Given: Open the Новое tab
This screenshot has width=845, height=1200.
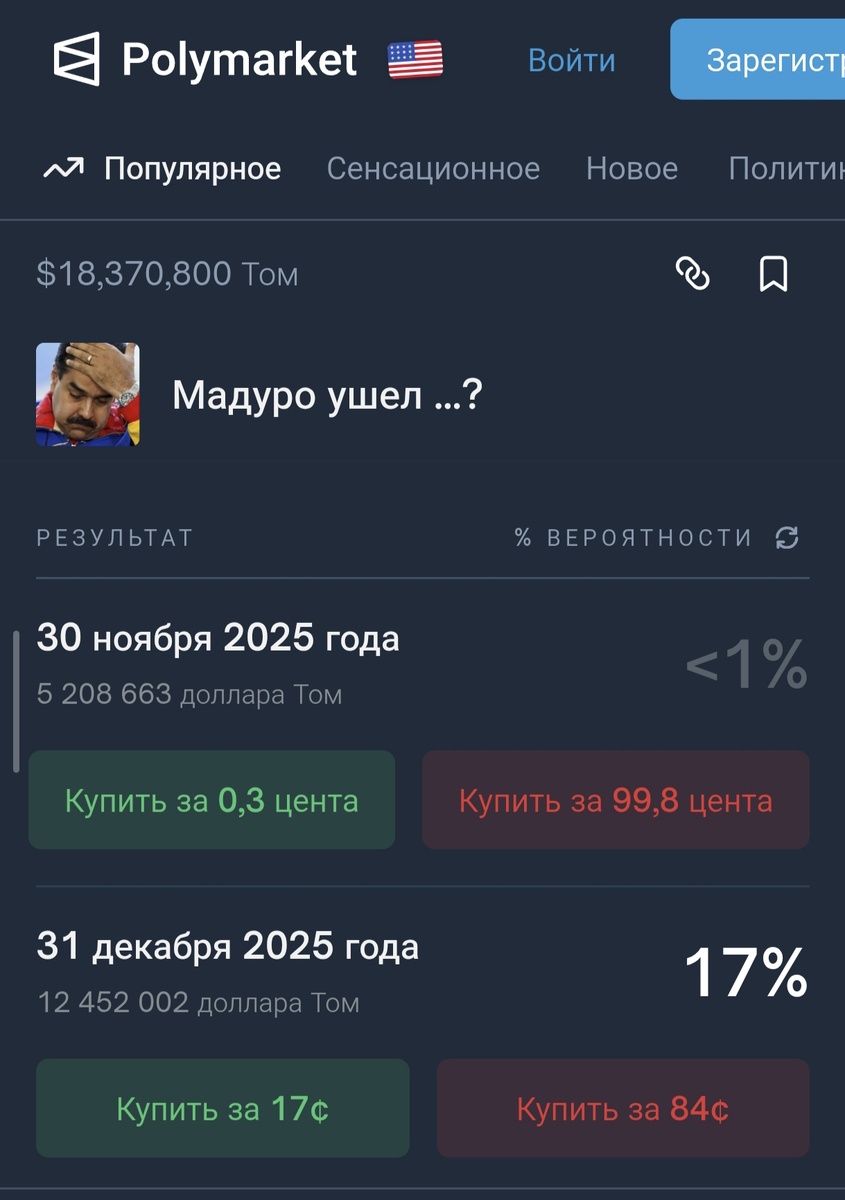Looking at the screenshot, I should [x=632, y=169].
